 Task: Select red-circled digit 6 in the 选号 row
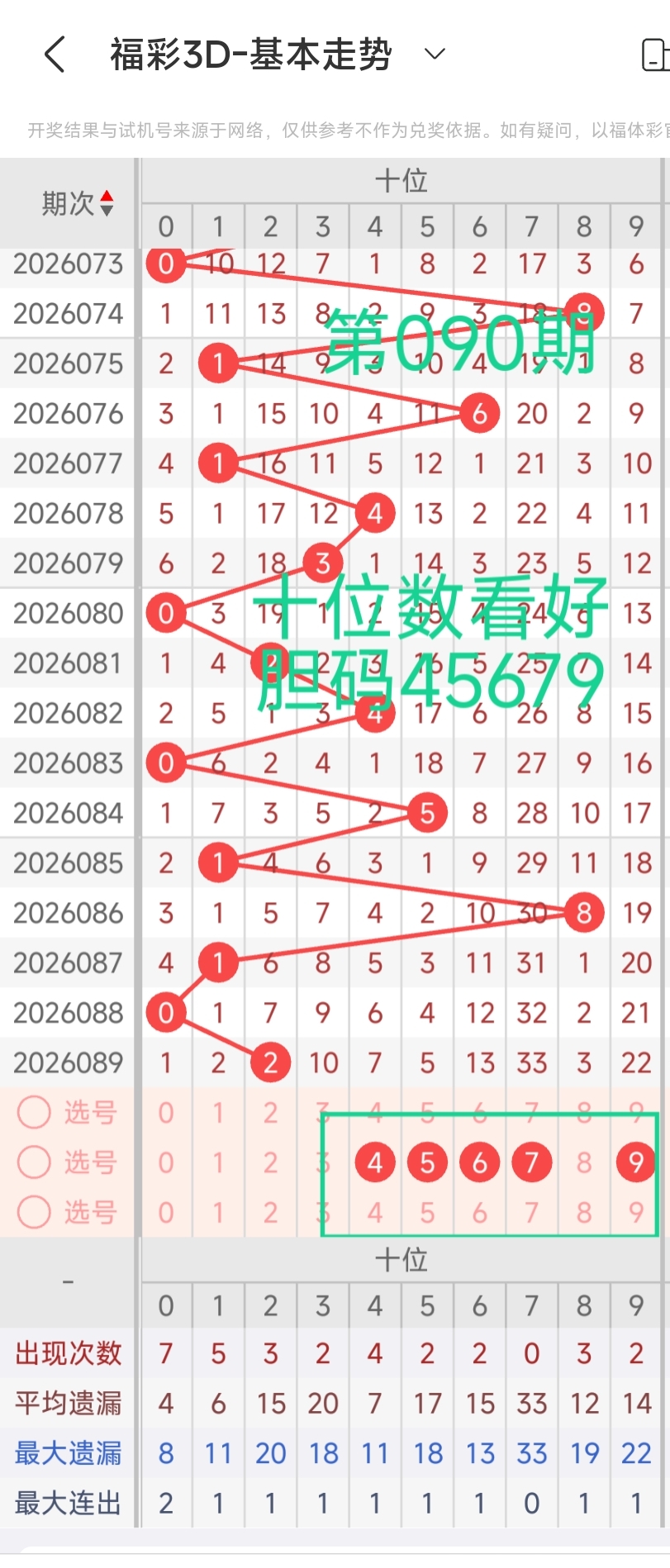[479, 1162]
